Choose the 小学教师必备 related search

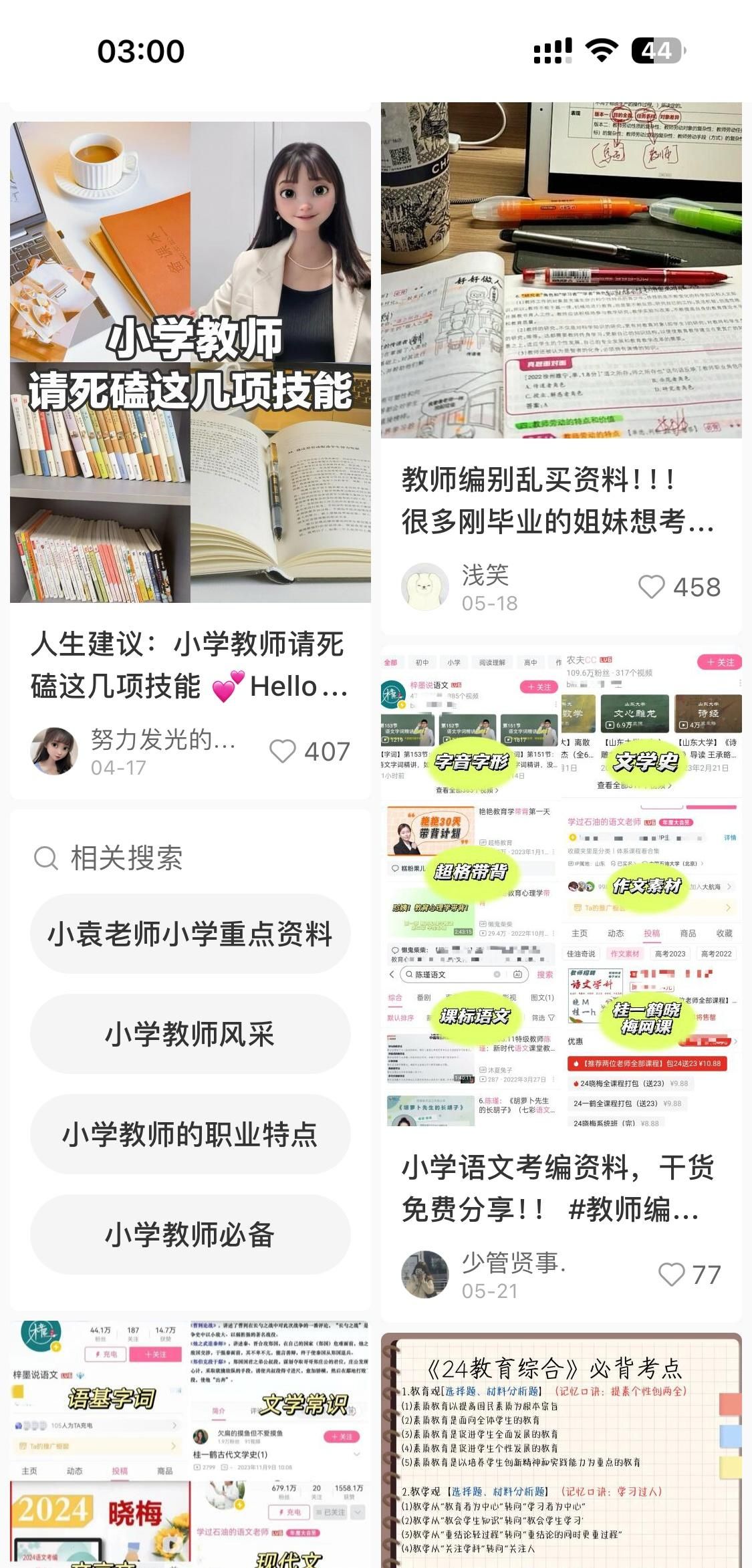[x=191, y=1234]
